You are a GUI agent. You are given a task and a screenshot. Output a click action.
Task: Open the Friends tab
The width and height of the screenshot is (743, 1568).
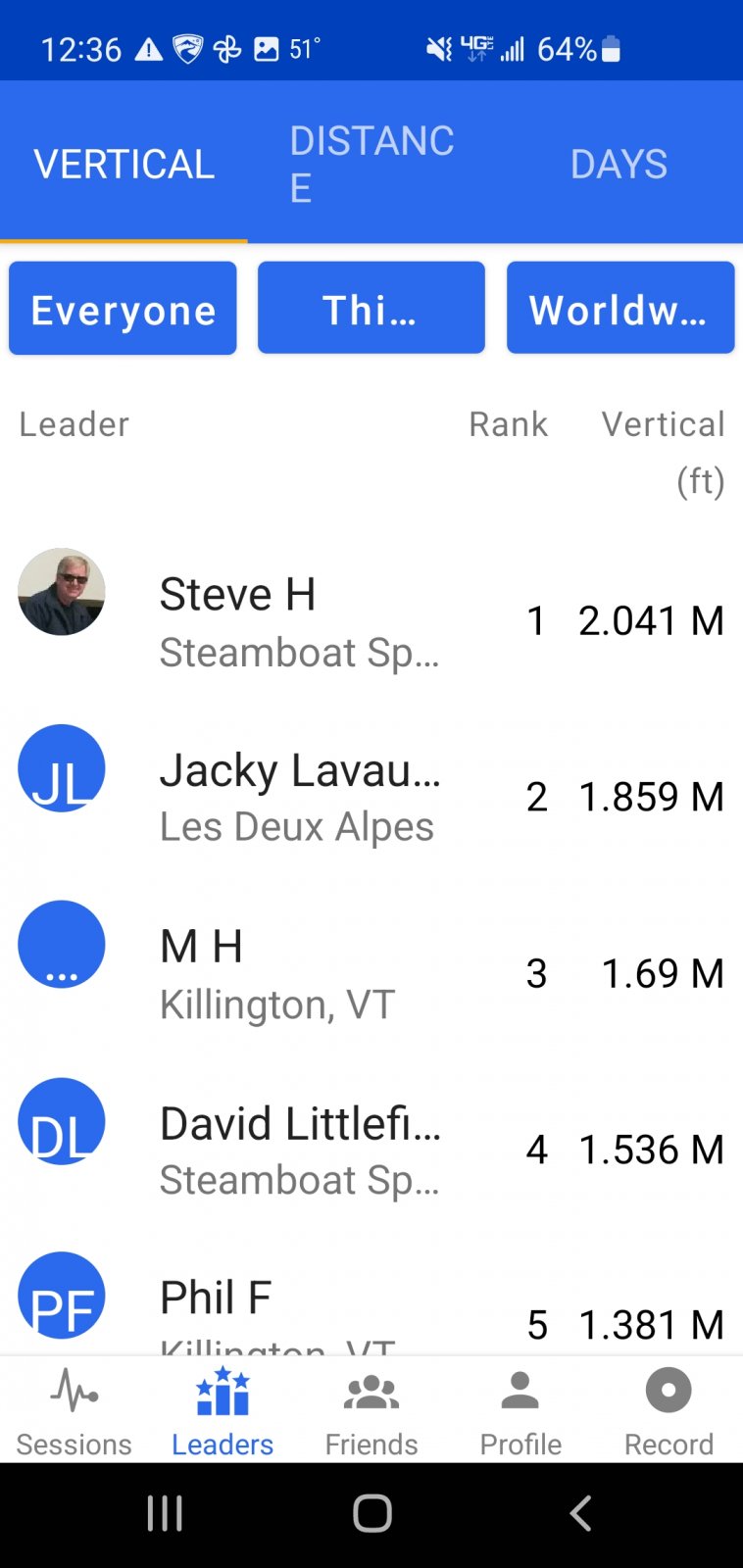point(371,1411)
